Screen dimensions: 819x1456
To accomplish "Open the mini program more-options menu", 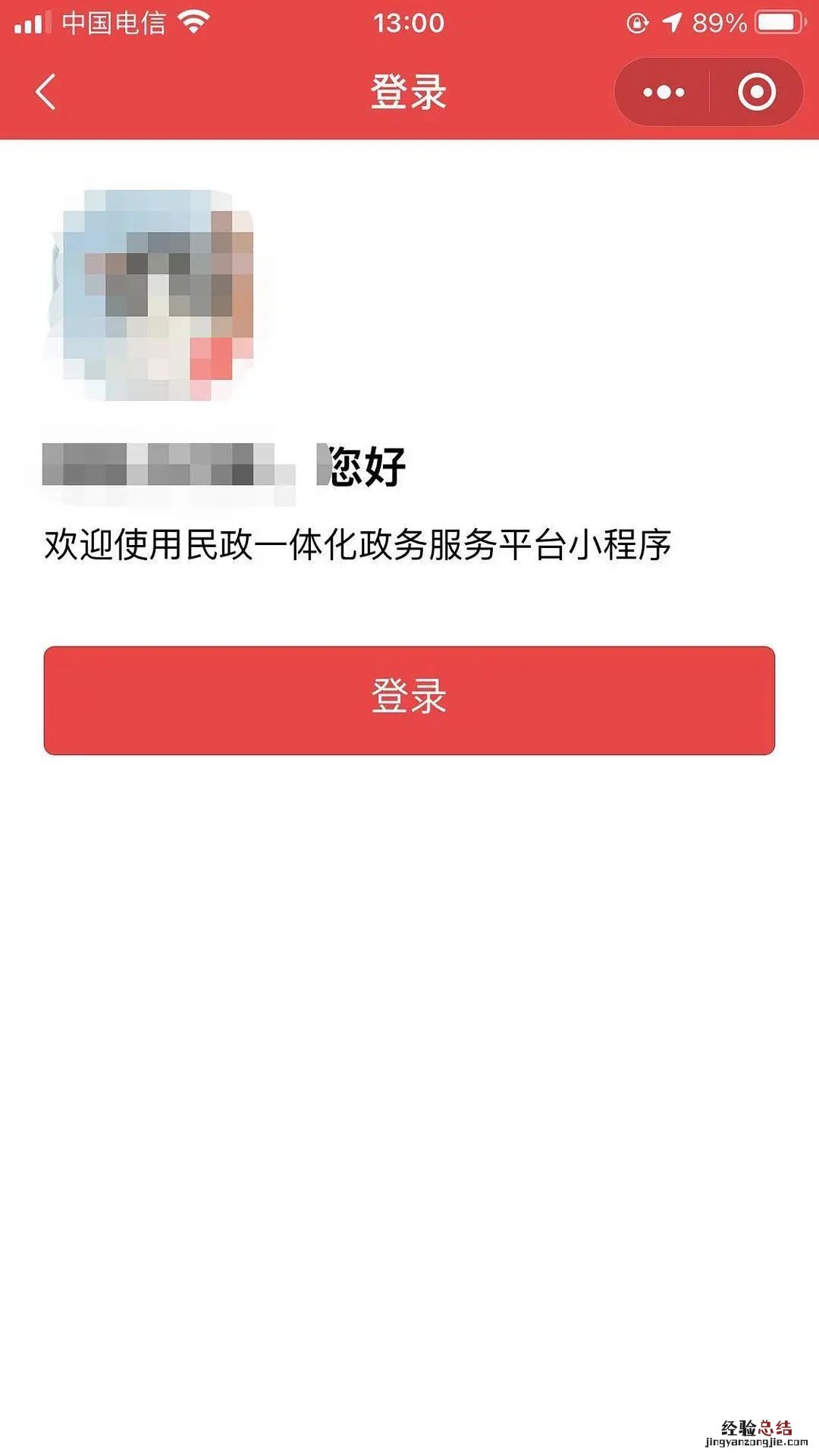I will tap(664, 92).
